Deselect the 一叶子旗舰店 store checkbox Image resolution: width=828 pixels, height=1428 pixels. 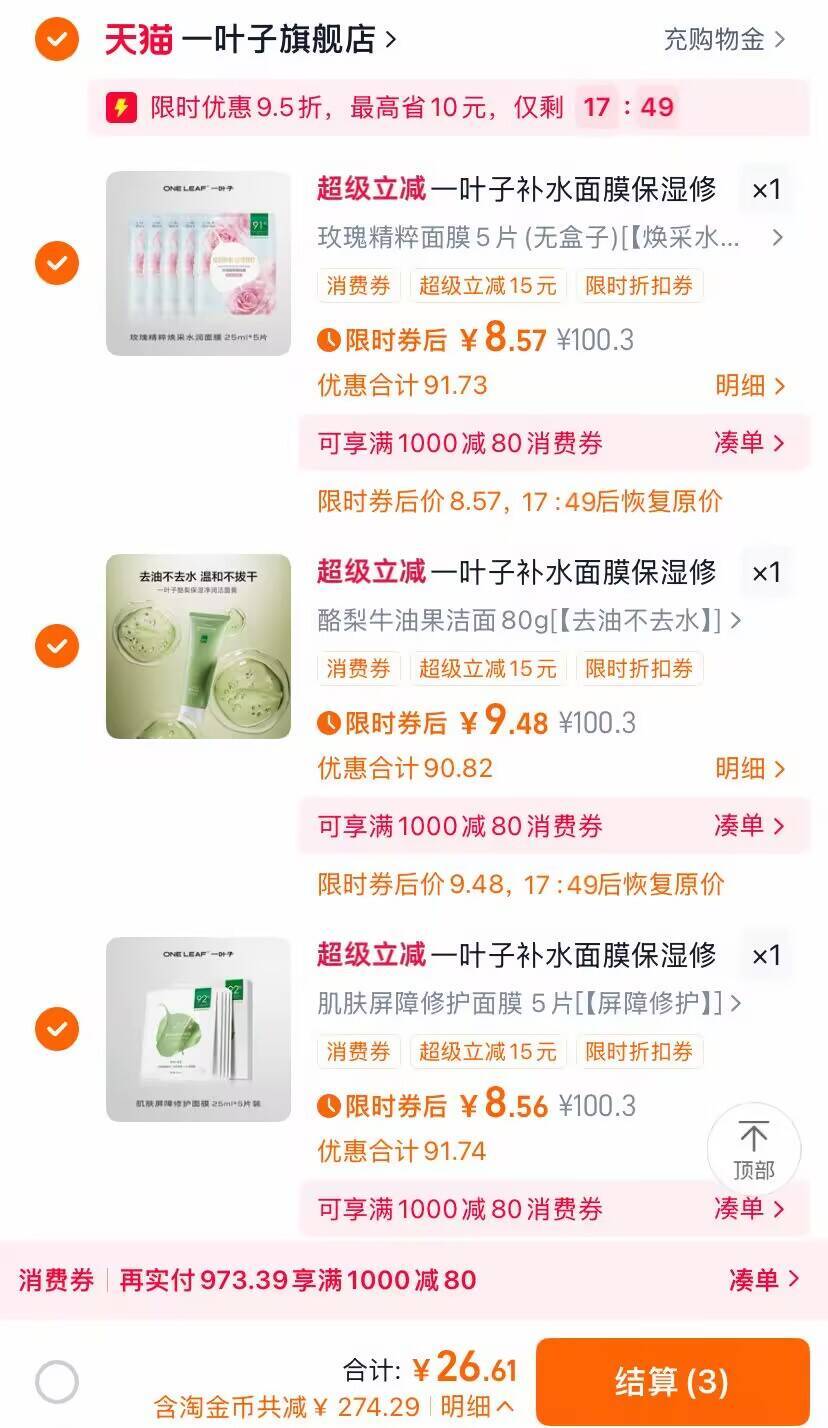(57, 41)
